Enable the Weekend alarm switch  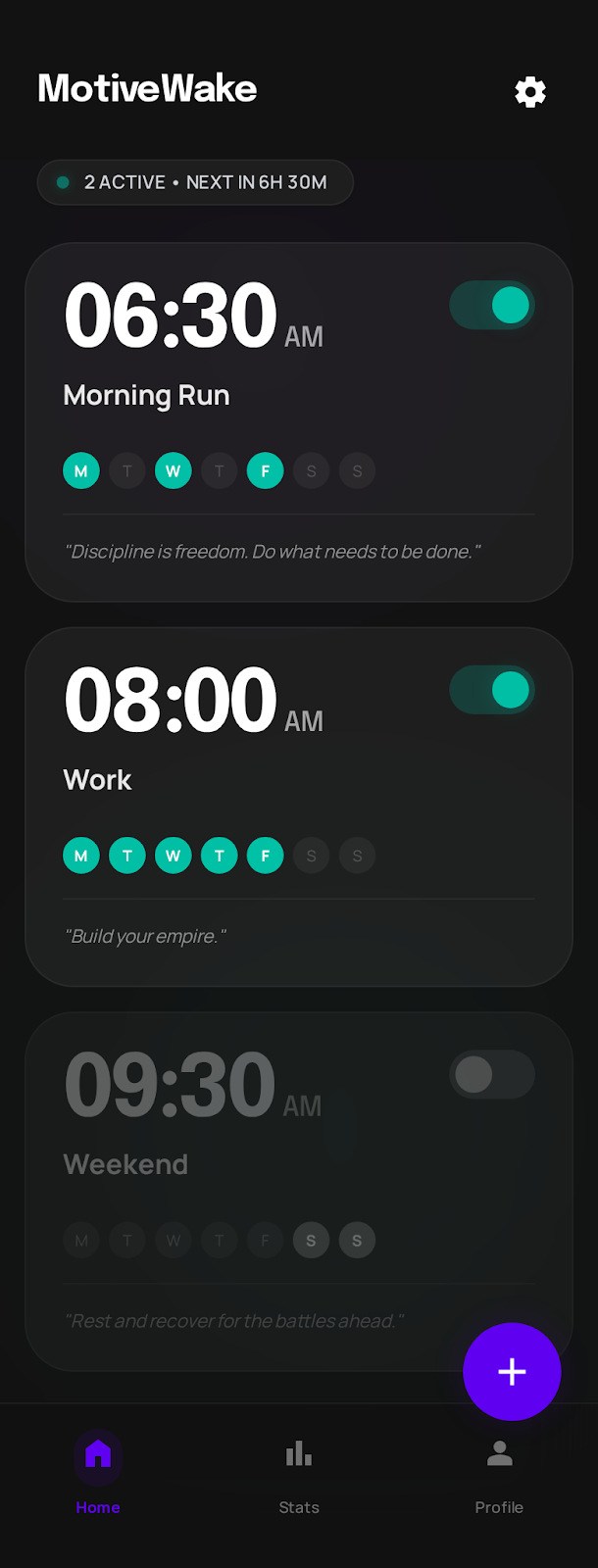tap(492, 1075)
